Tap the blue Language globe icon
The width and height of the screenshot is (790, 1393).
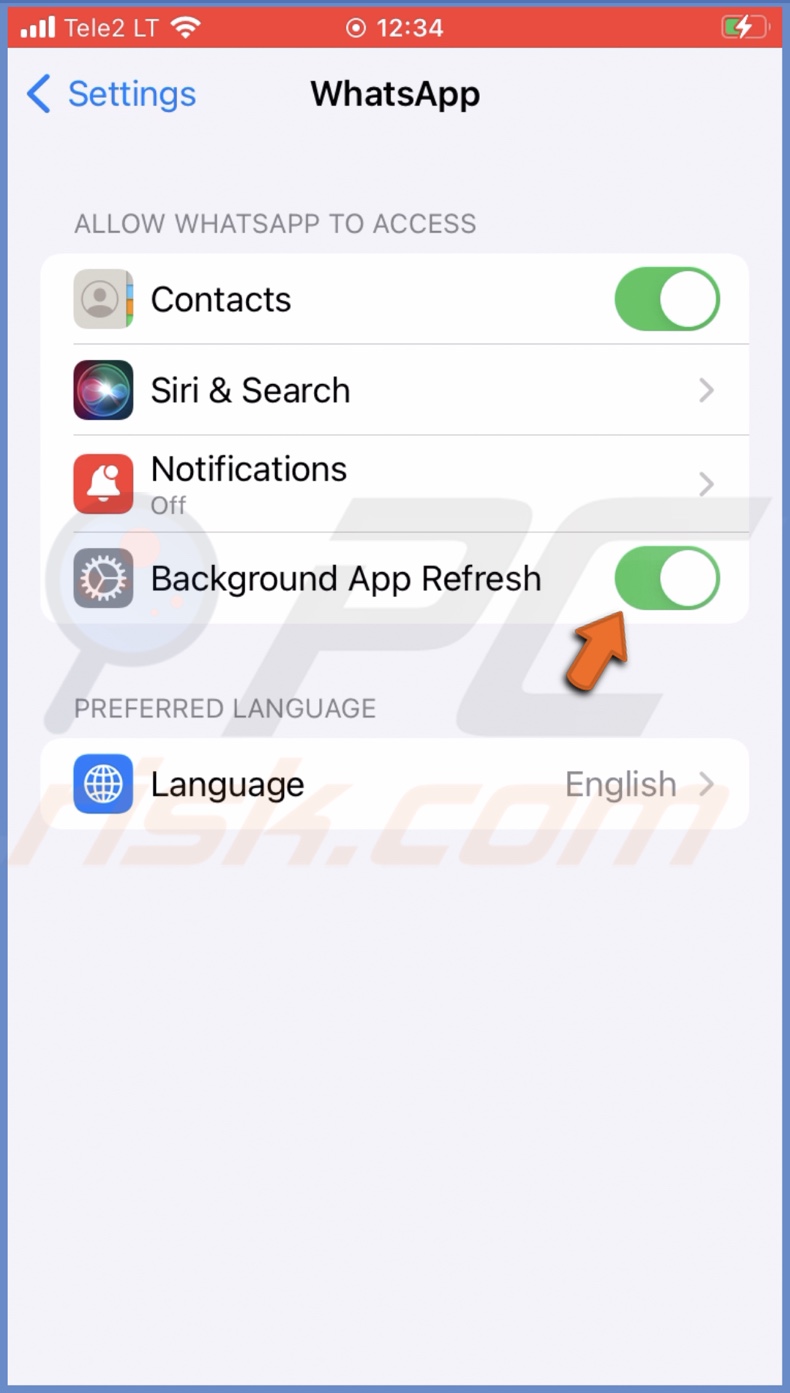(102, 784)
